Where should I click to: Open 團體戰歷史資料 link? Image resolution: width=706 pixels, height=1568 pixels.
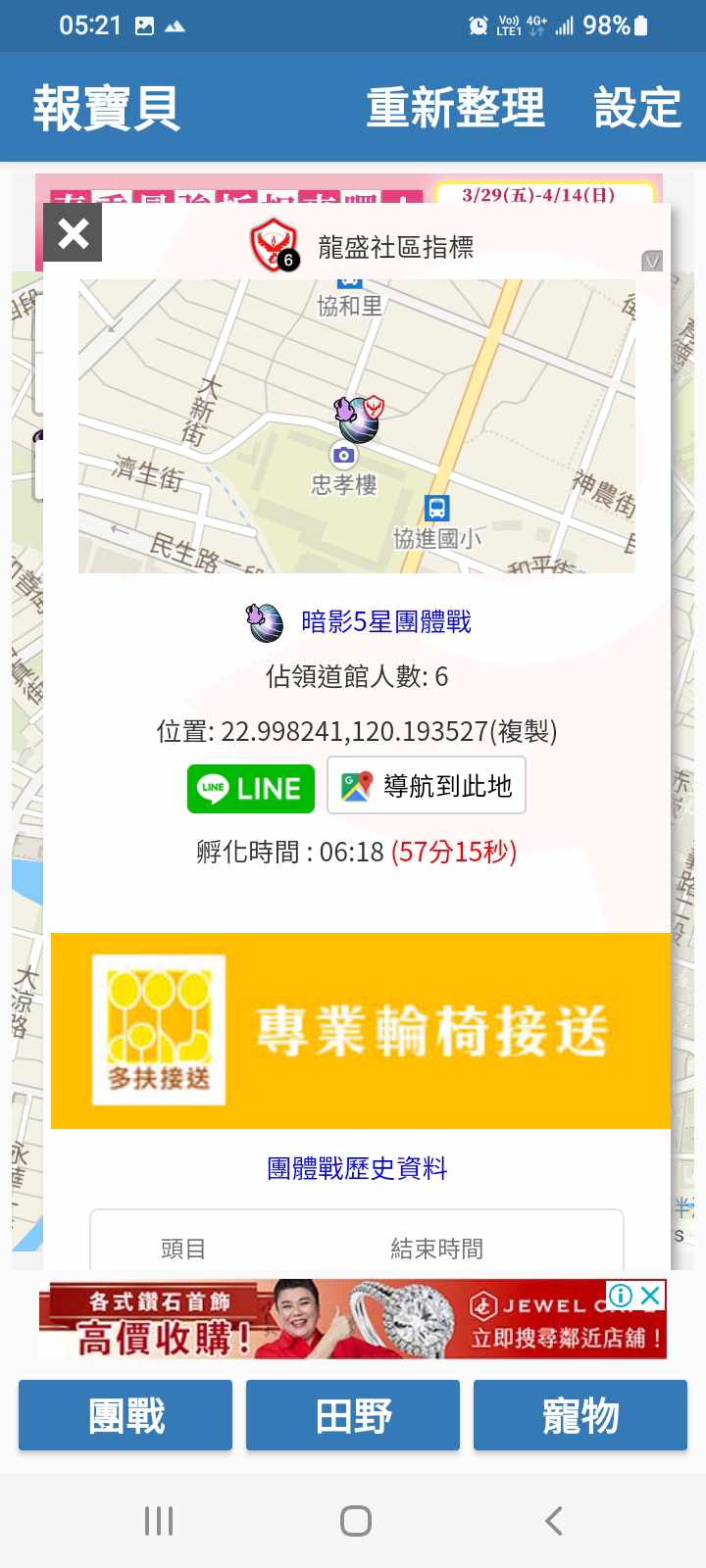(357, 1168)
